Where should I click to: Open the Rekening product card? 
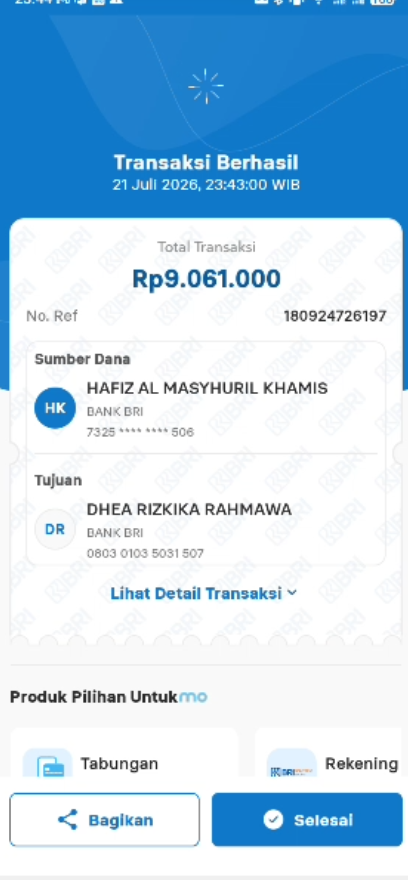click(x=331, y=753)
